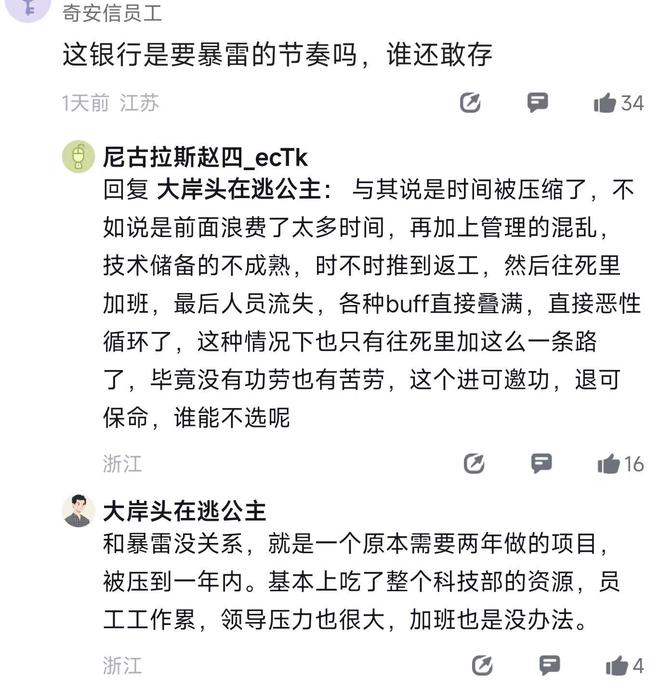Open 大岸头在逃公主's profile avatar
This screenshot has width=660, height=691.
pos(78,510)
